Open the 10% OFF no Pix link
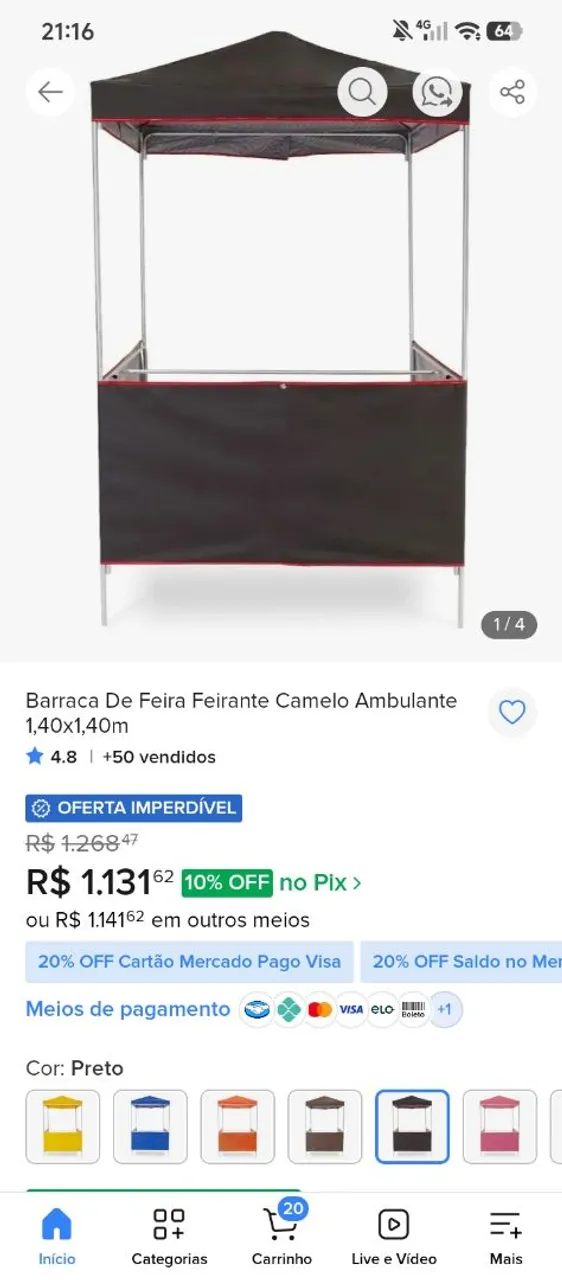The height and width of the screenshot is (1280, 562). pos(272,883)
